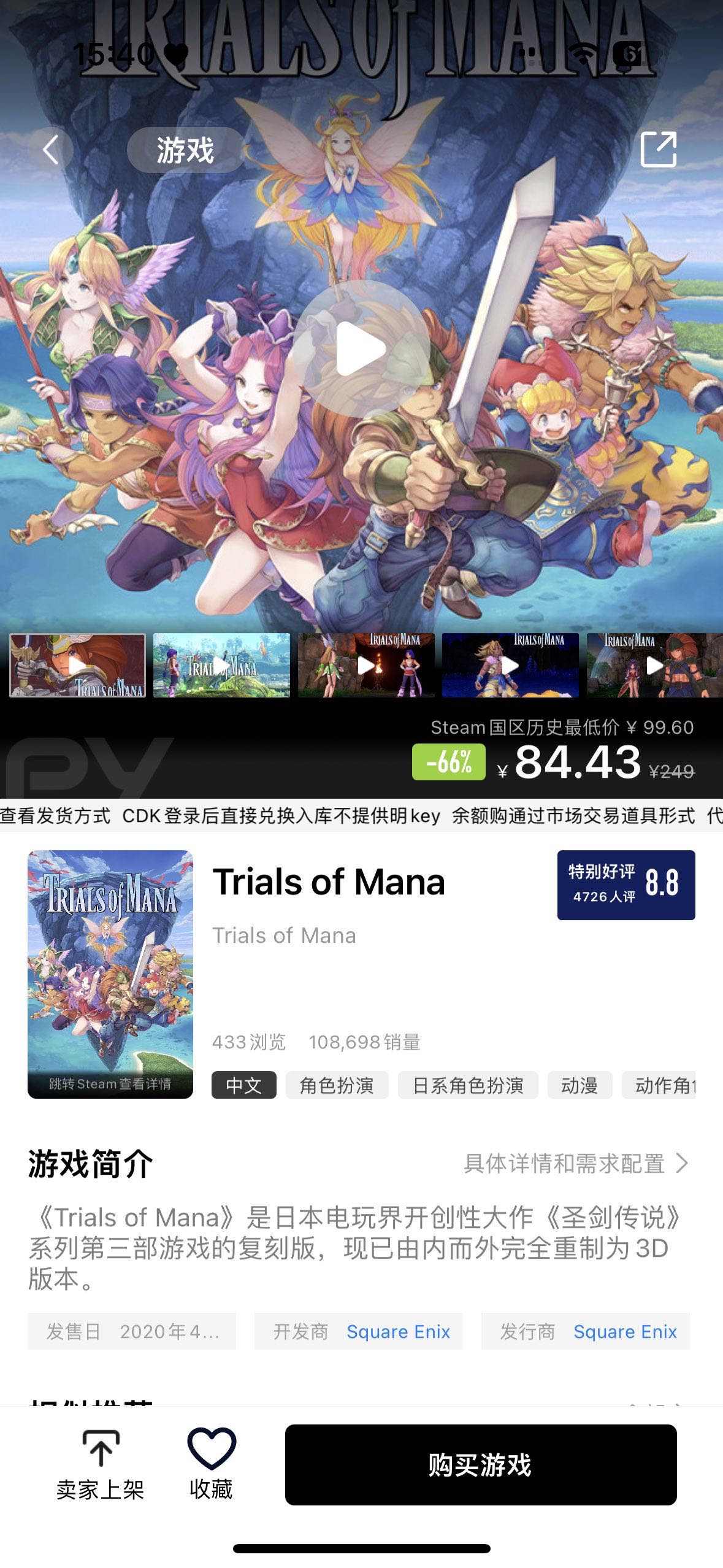Go back using the top-left arrow
This screenshot has width=723, height=1568.
[x=50, y=150]
